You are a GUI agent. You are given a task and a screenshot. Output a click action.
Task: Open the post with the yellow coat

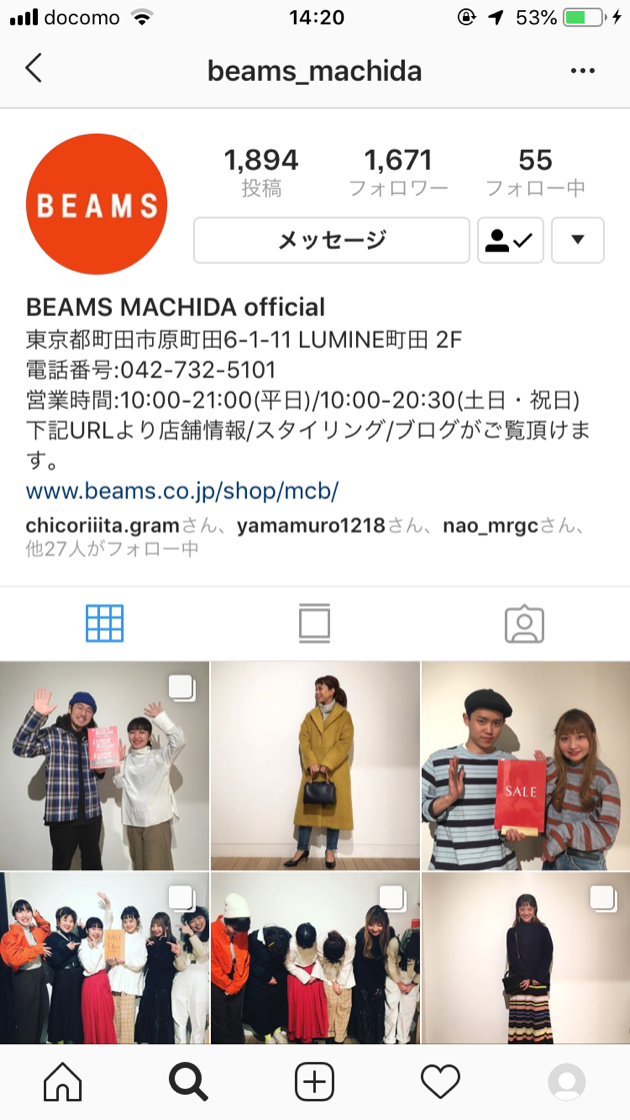pos(315,765)
